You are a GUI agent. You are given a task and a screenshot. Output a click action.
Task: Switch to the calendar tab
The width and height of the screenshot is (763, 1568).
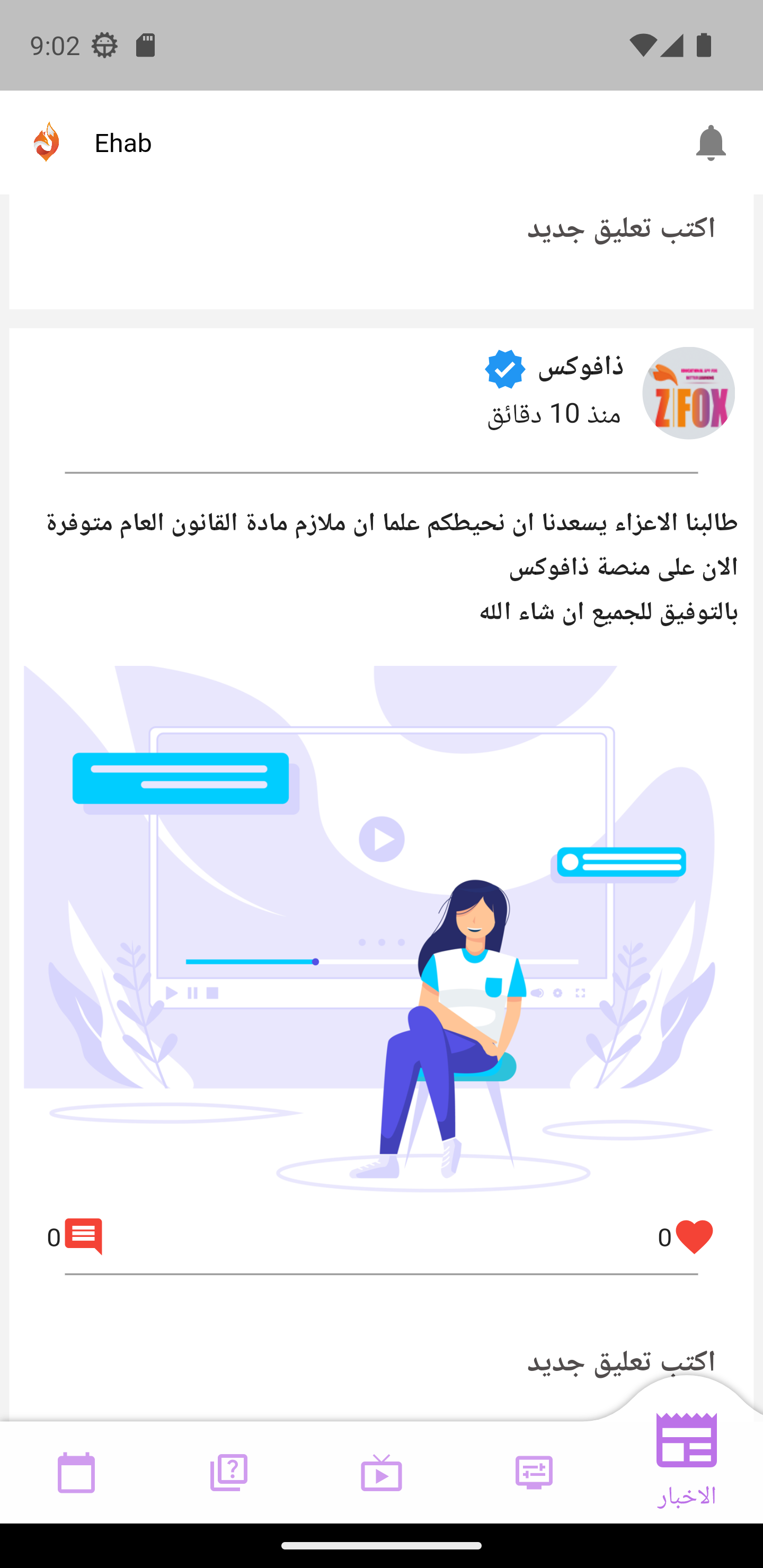tap(76, 1473)
